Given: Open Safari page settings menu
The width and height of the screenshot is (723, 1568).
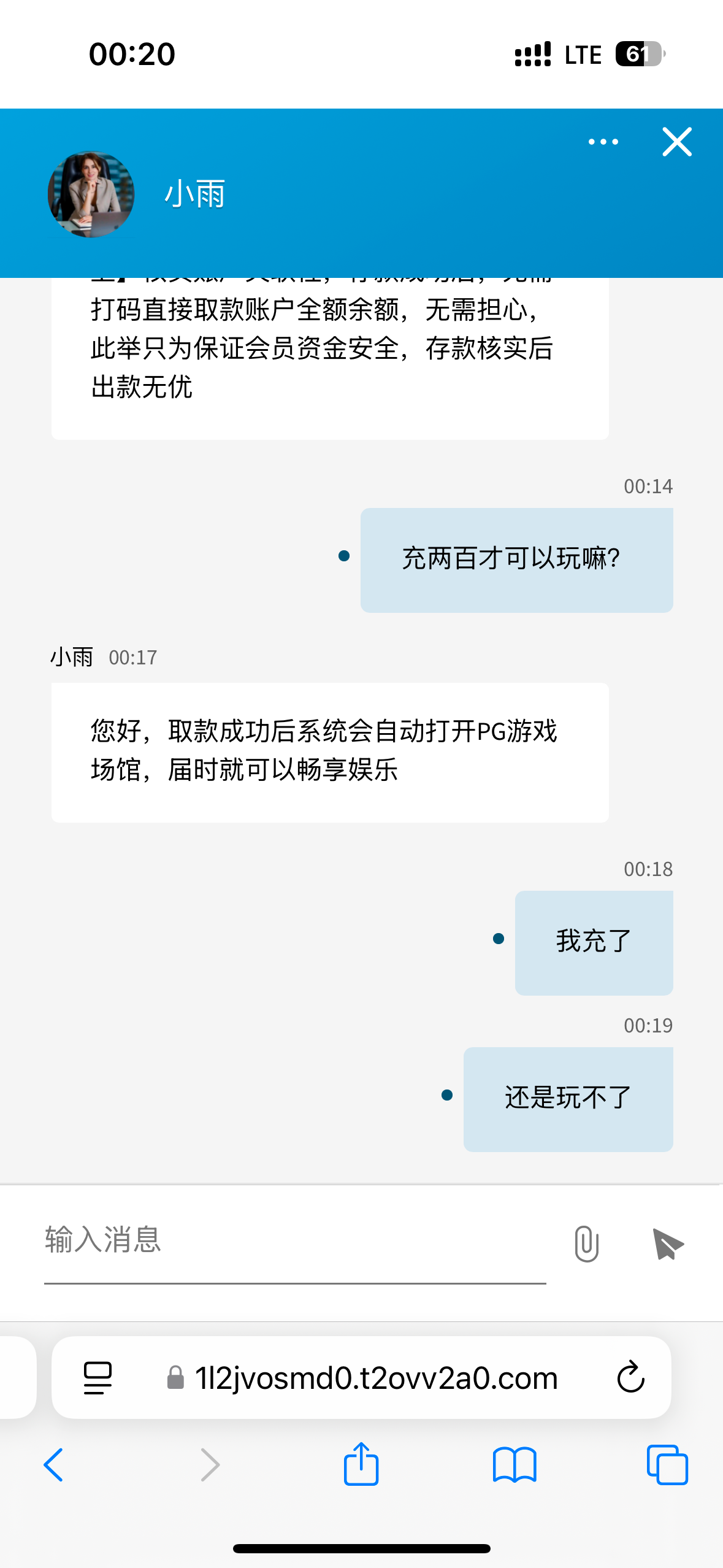Looking at the screenshot, I should tap(98, 1378).
